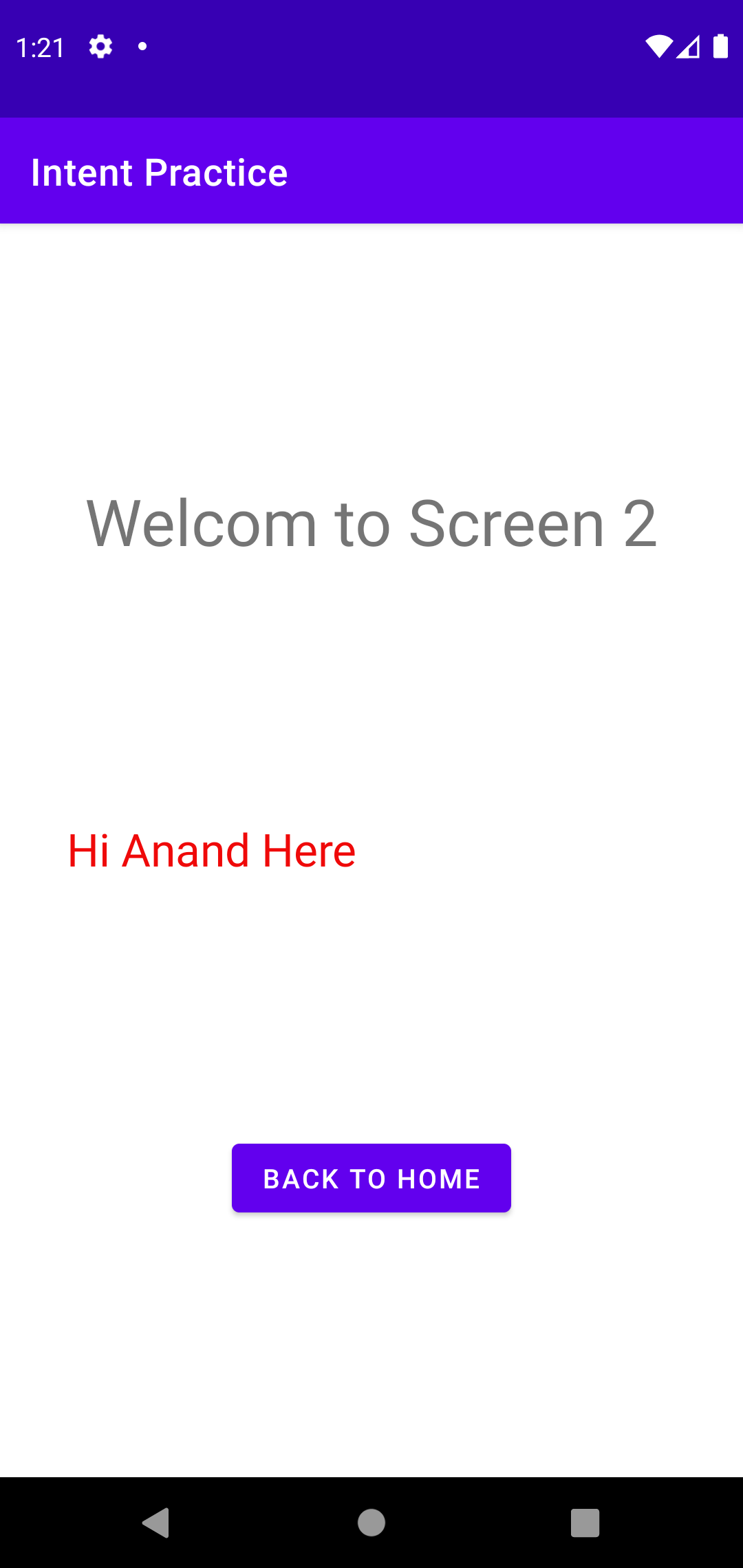743x1568 pixels.
Task: Tap the Back to Home button
Action: click(x=371, y=1178)
